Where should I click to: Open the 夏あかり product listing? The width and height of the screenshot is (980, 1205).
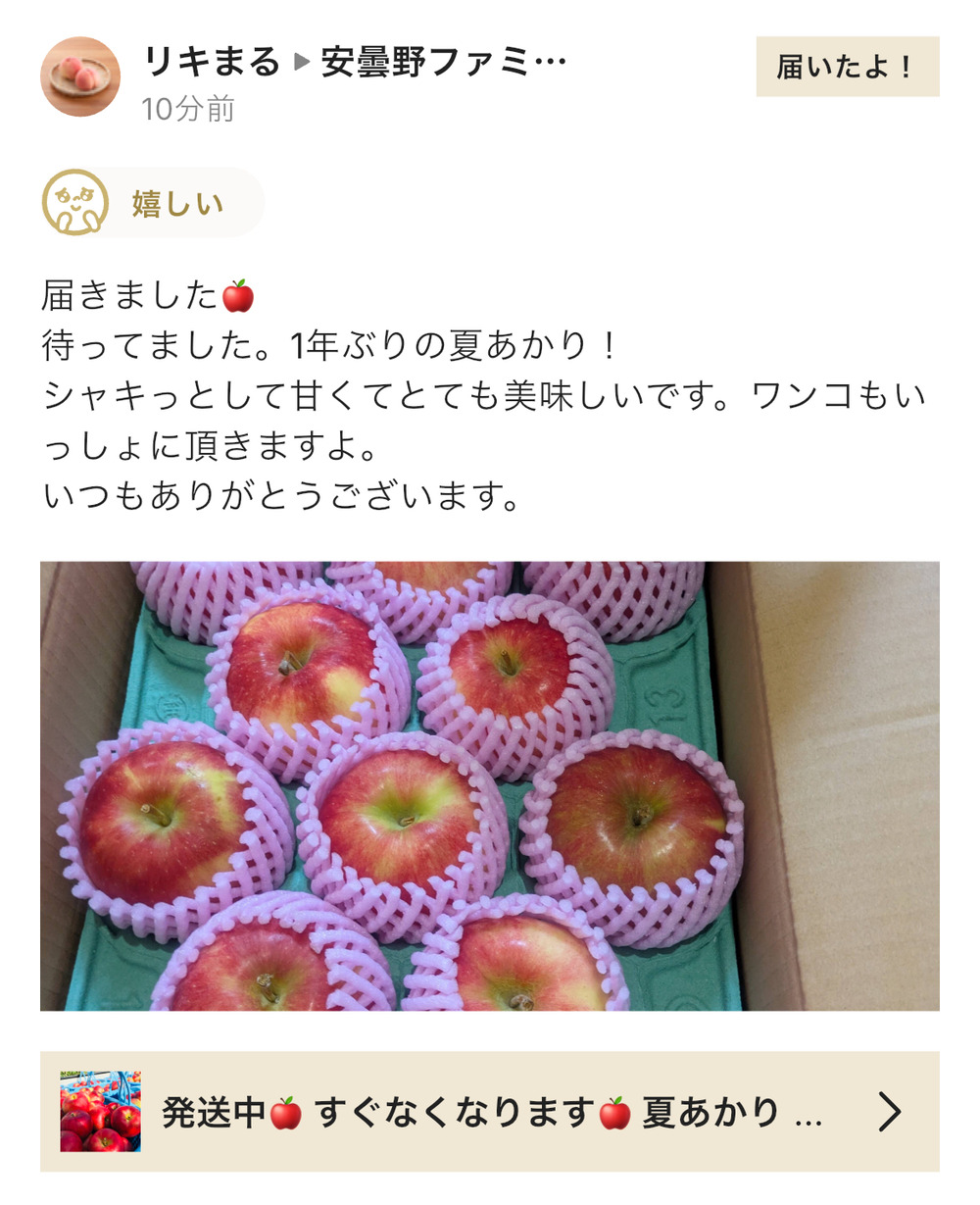pos(489,1112)
